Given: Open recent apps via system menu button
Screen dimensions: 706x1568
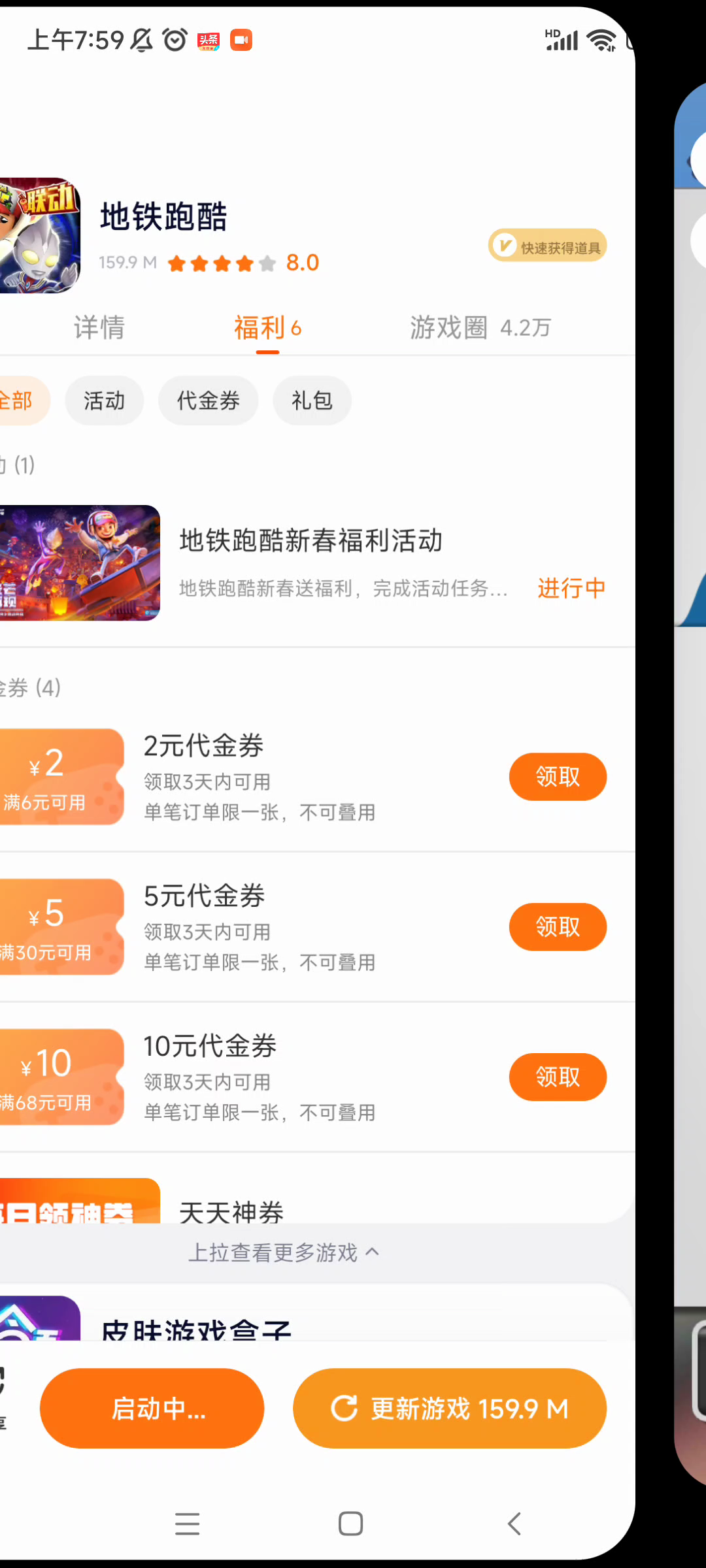Looking at the screenshot, I should (187, 1524).
